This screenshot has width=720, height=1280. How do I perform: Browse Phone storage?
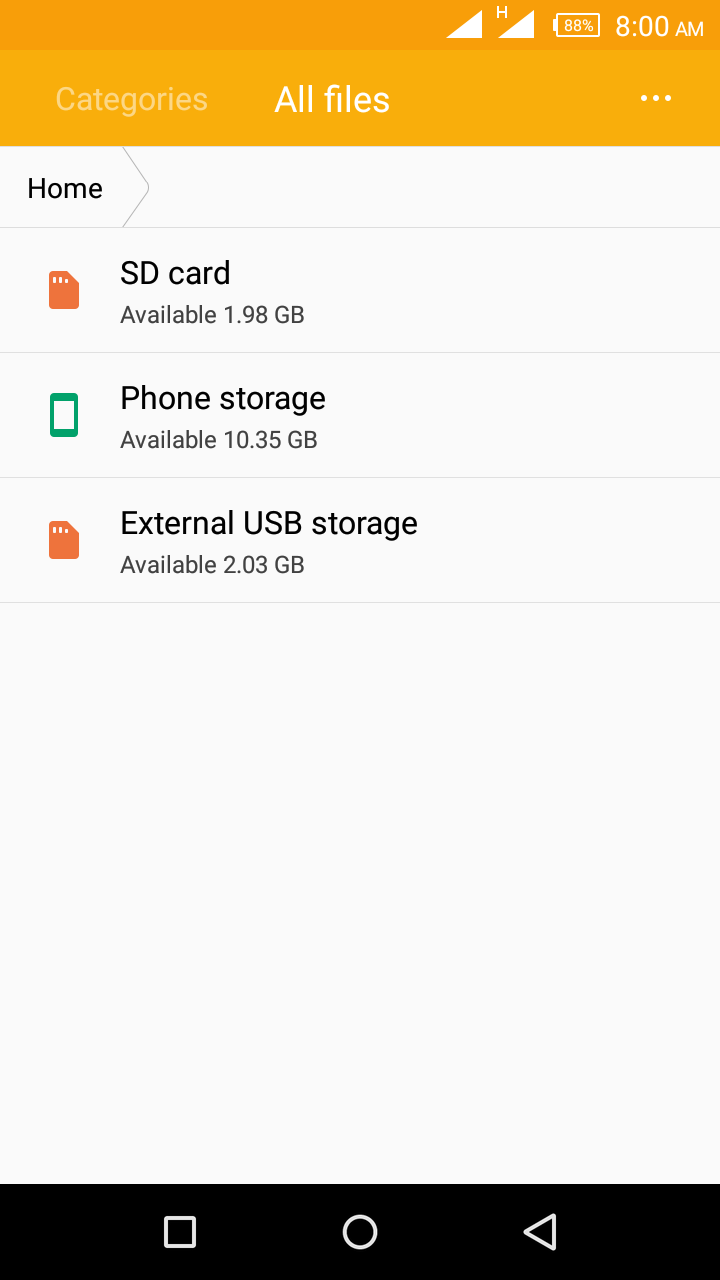point(360,415)
